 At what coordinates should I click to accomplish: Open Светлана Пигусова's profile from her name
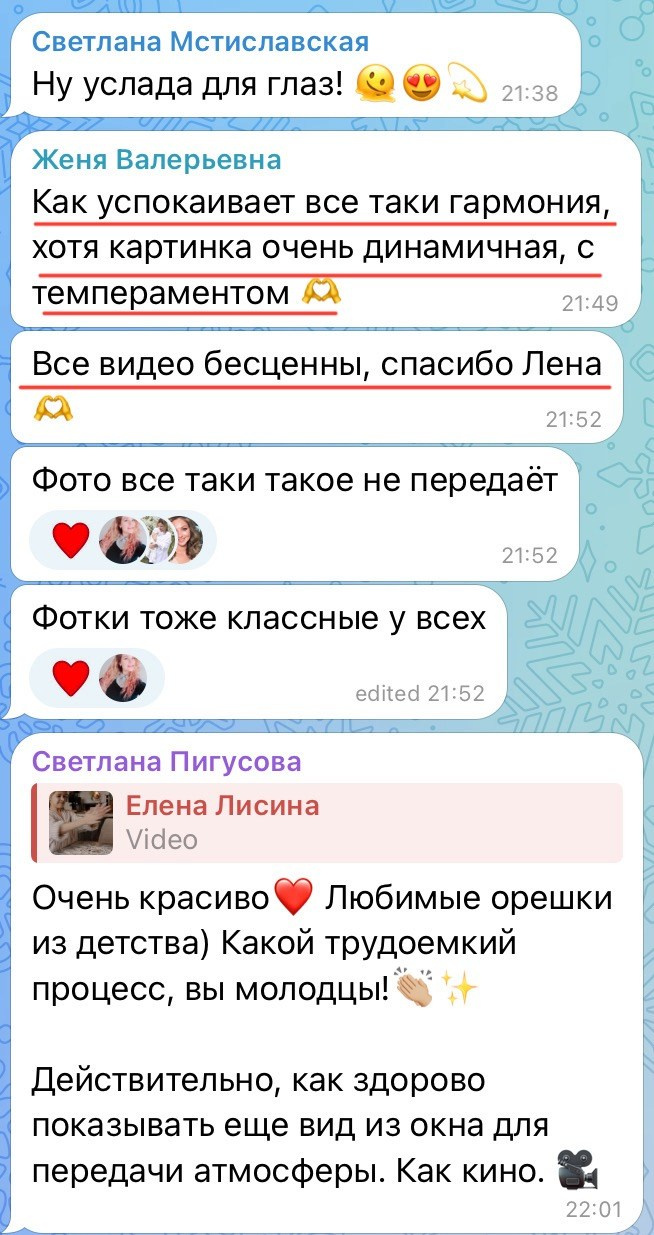166,762
